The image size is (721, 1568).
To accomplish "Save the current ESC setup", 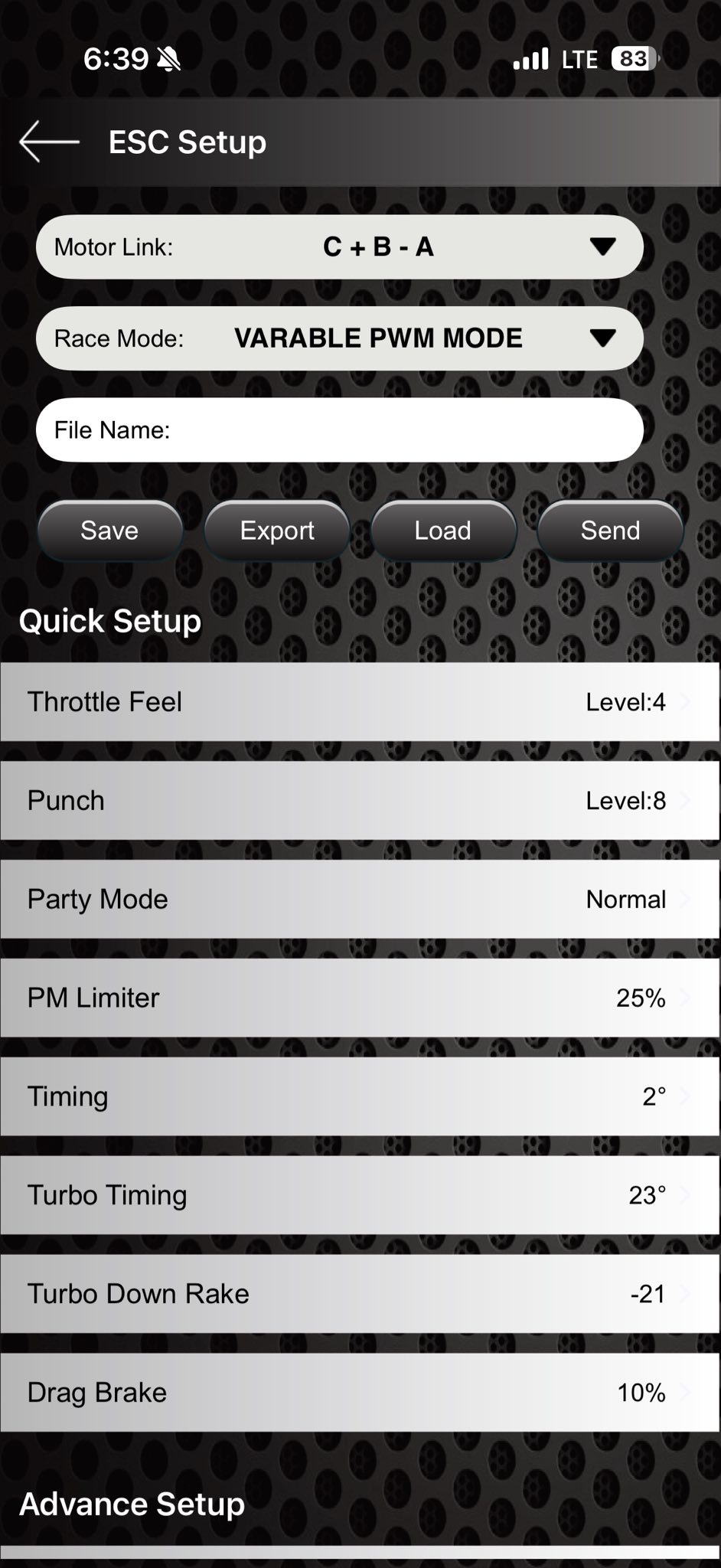I will click(x=109, y=531).
